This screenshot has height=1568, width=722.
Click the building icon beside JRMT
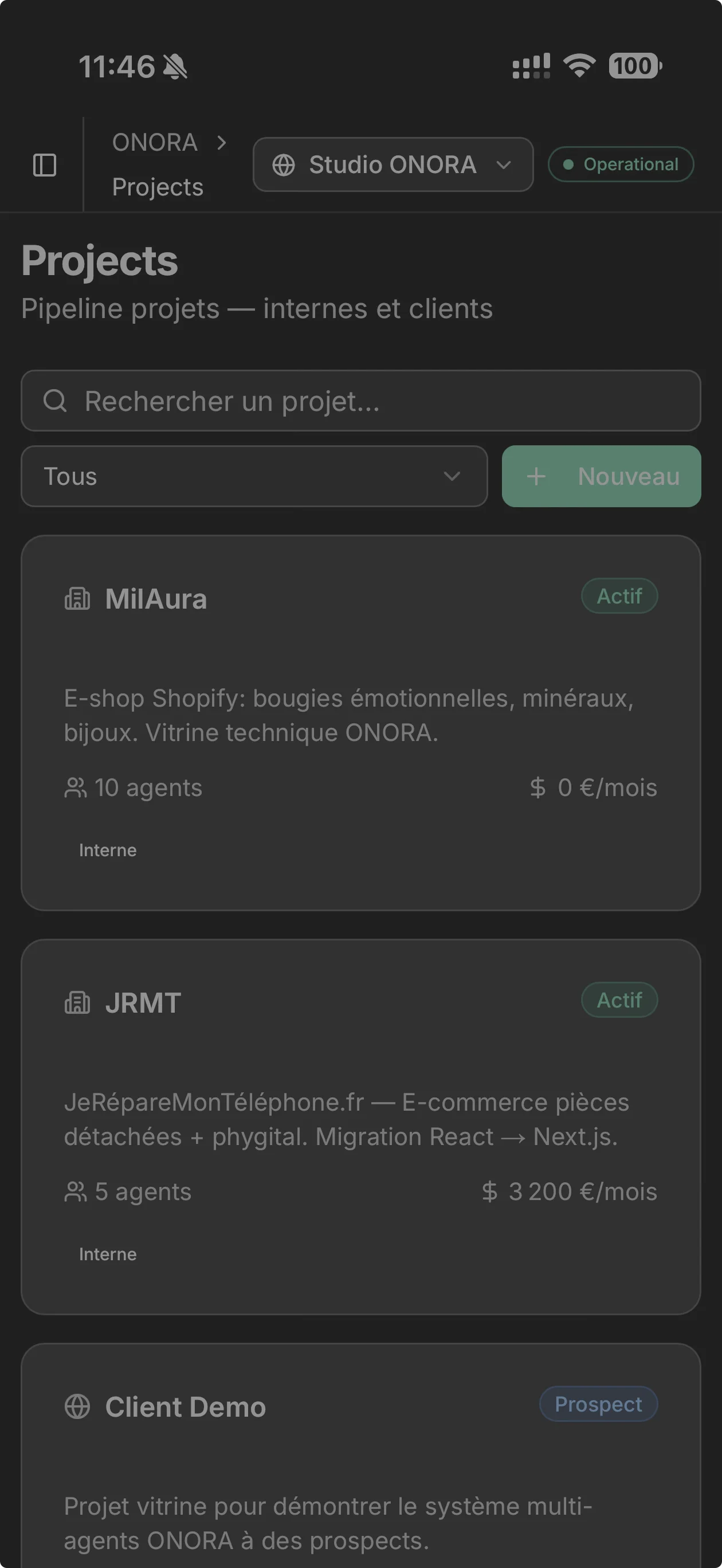(x=77, y=1001)
